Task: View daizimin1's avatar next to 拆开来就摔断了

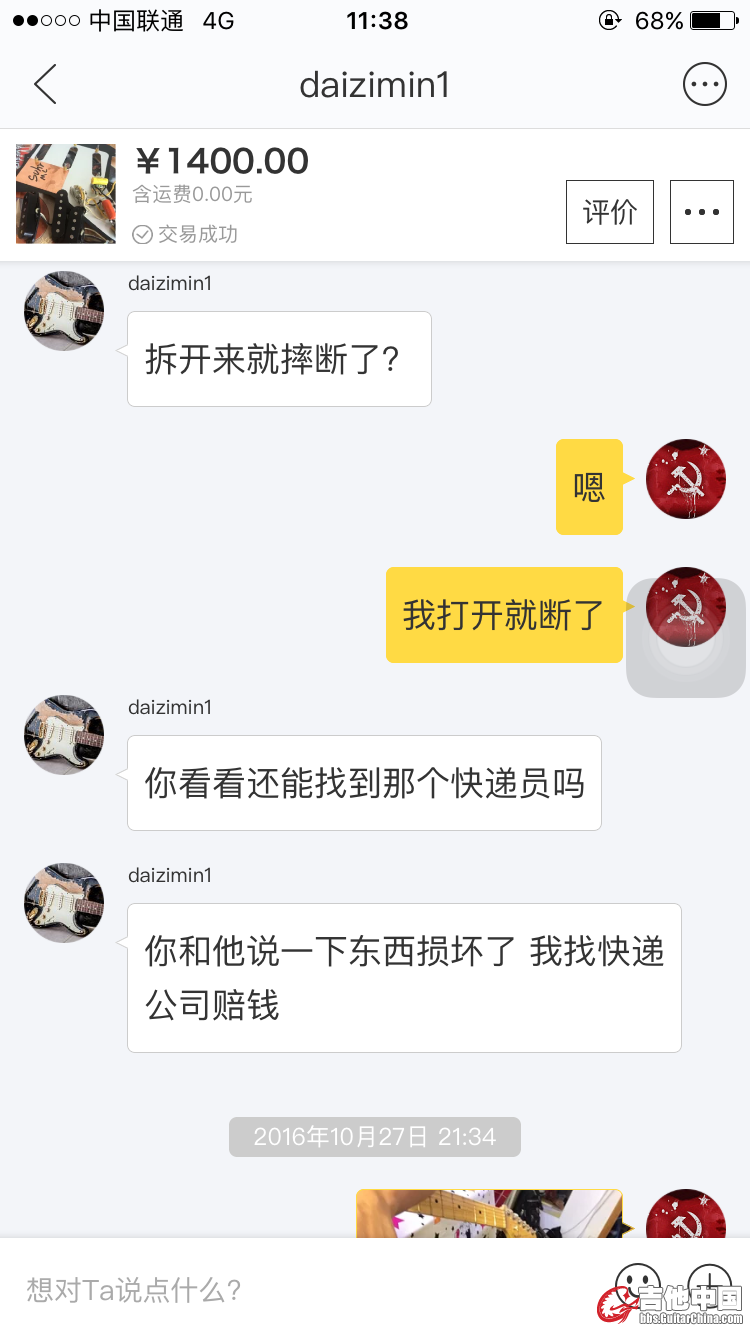Action: [x=64, y=311]
